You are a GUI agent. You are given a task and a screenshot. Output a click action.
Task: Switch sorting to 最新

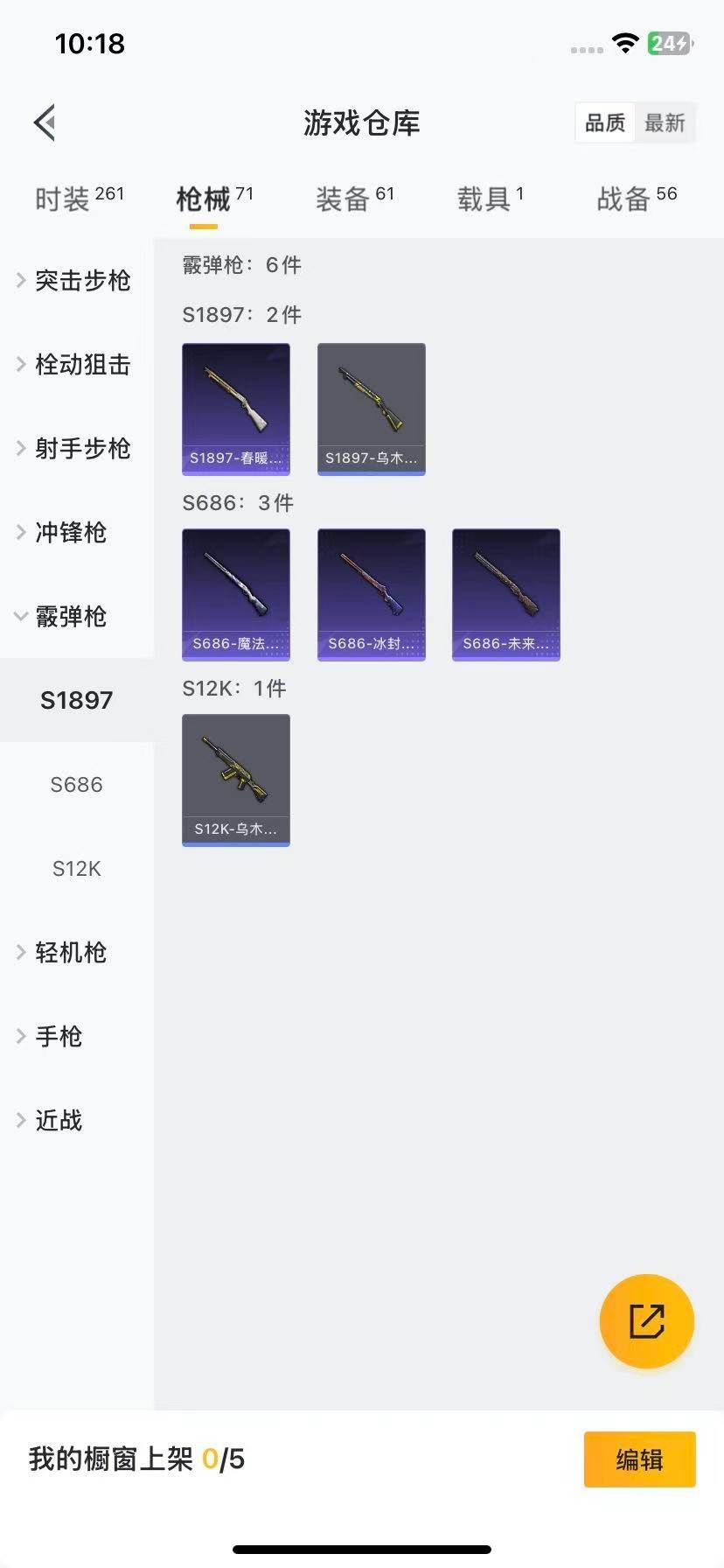click(665, 122)
